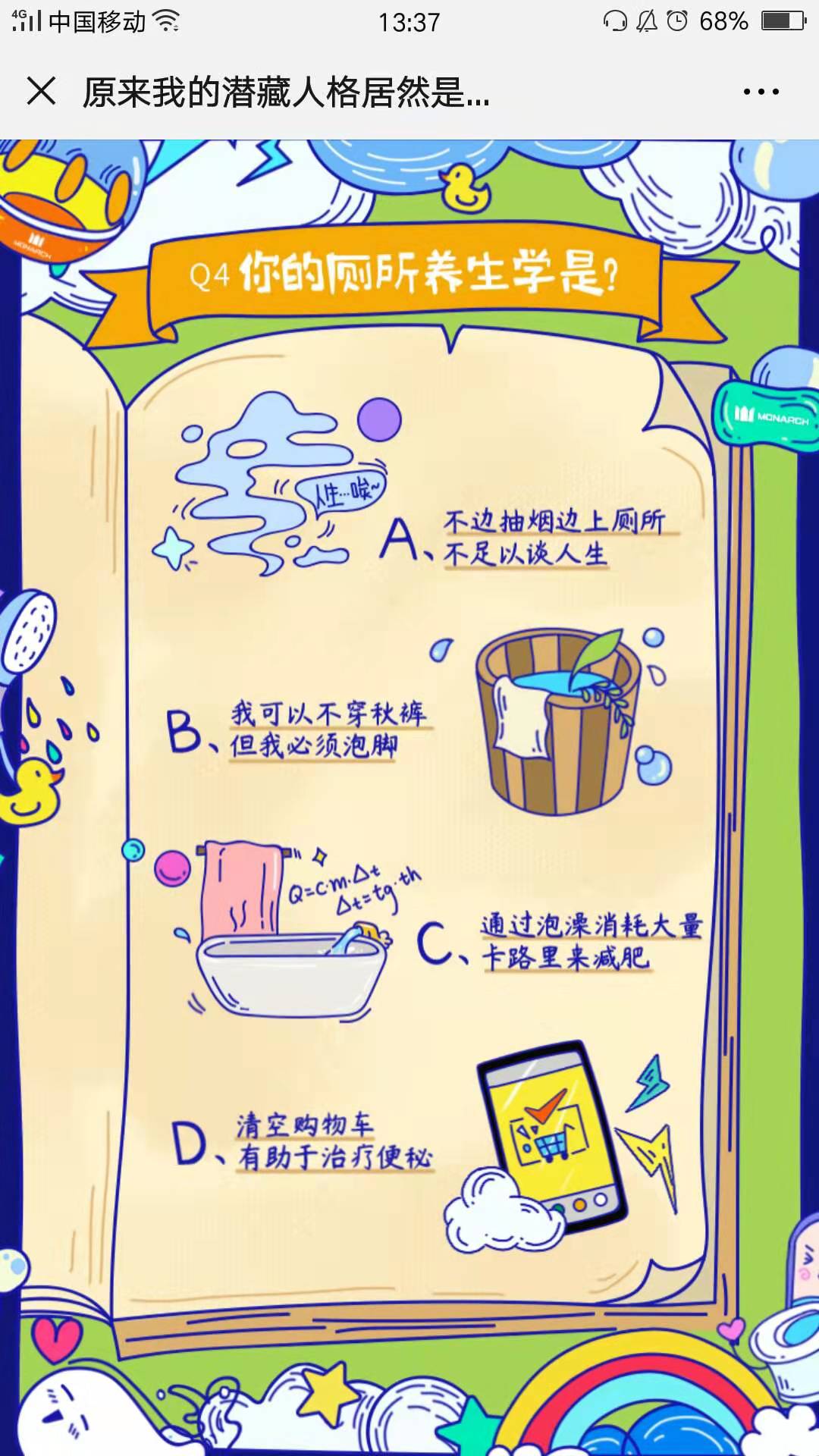Select answer D 清空购物车有助于治疗便秘
This screenshot has height=1456, width=819.
[x=334, y=1141]
